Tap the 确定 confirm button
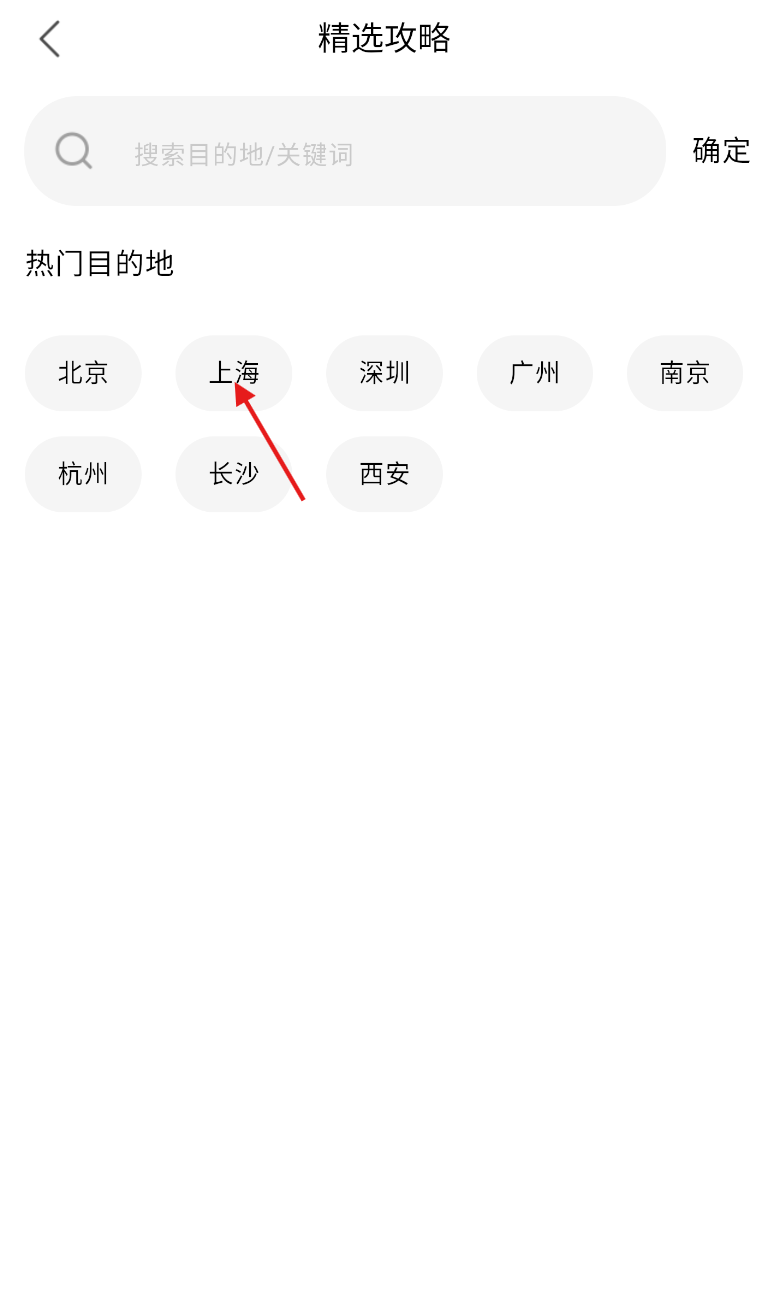The image size is (769, 1296). click(x=721, y=151)
